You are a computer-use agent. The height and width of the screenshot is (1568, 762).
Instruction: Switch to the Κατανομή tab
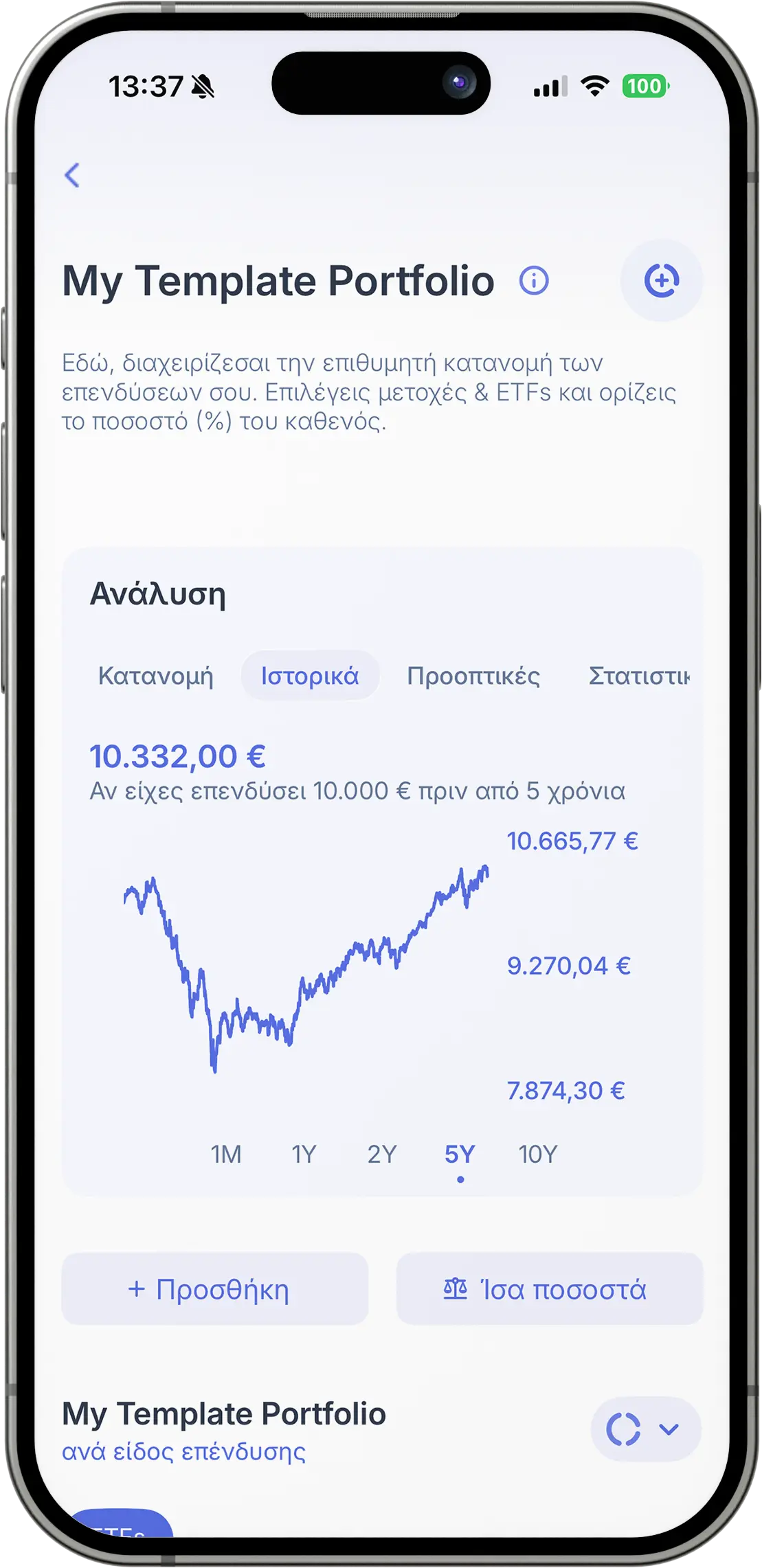(155, 676)
